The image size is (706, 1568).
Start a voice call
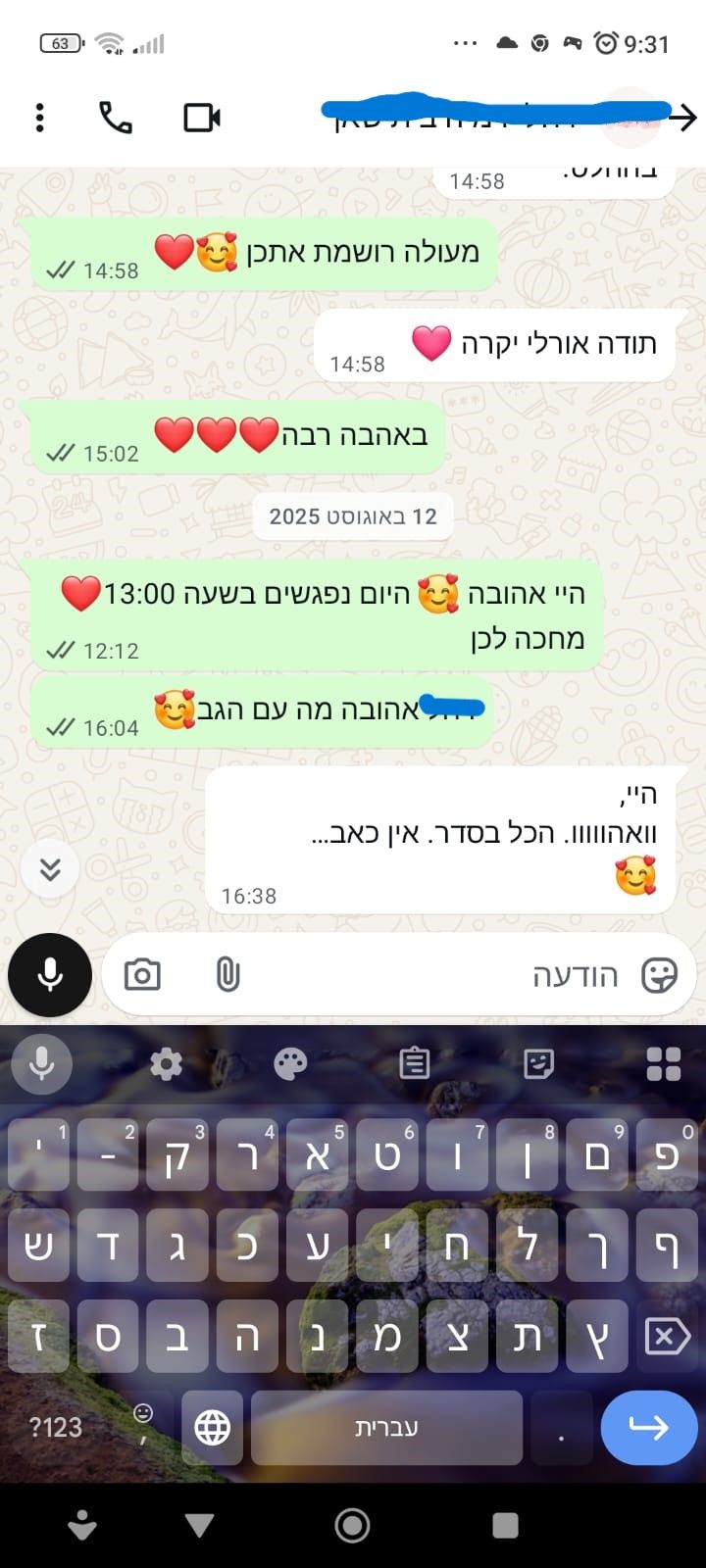(116, 118)
